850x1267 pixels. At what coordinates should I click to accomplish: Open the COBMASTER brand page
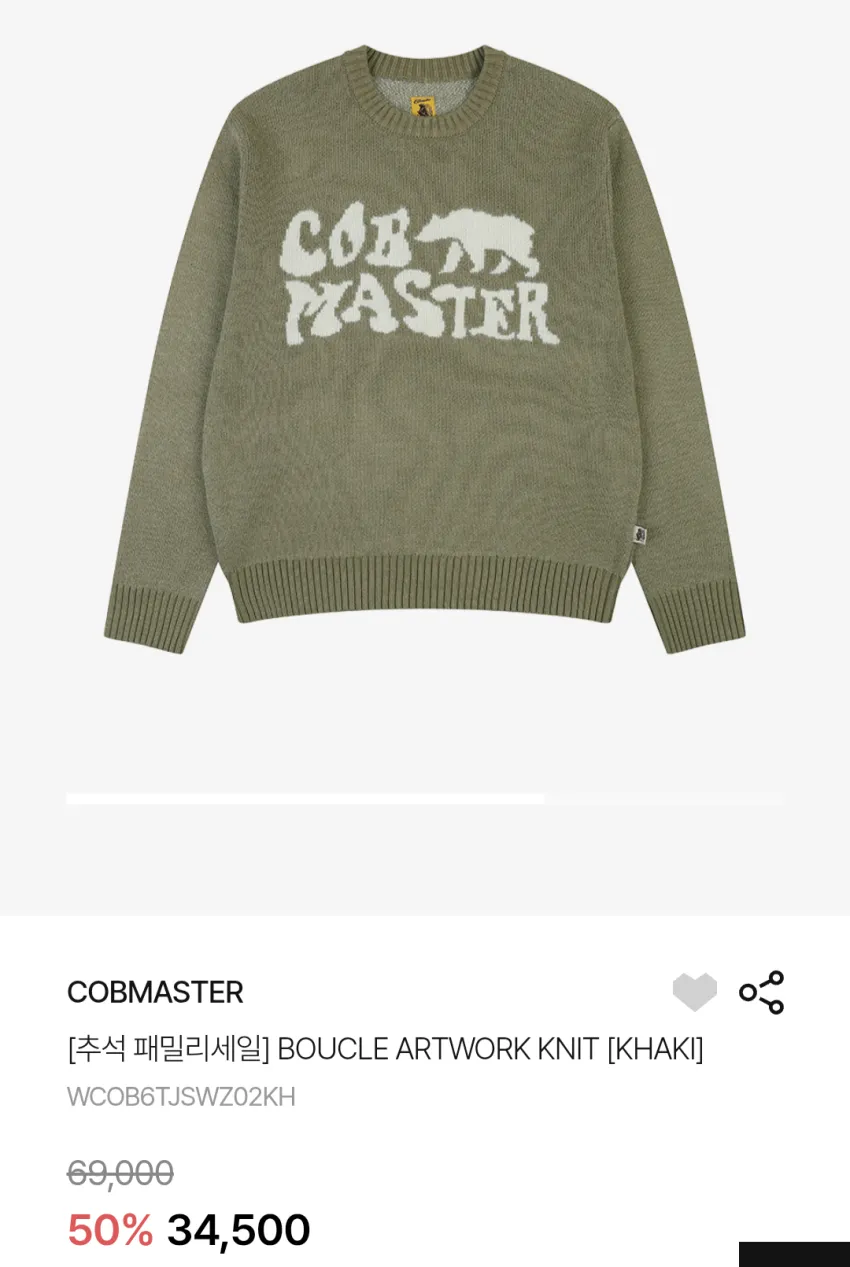pyautogui.click(x=155, y=992)
